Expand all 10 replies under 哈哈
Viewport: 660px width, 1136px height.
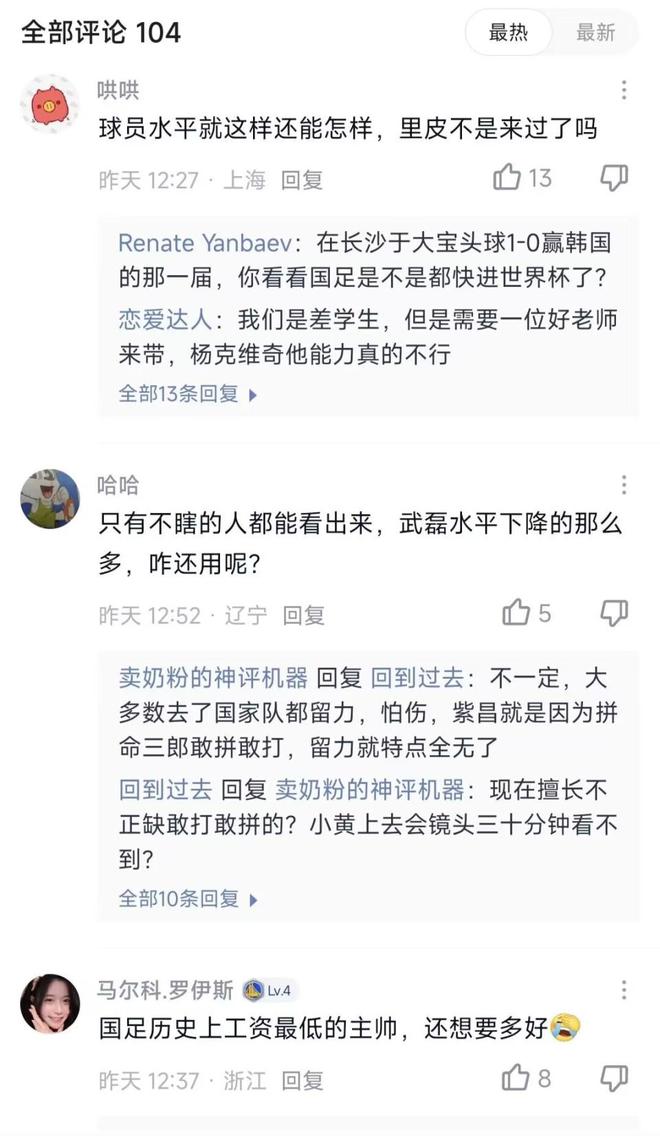coord(187,899)
